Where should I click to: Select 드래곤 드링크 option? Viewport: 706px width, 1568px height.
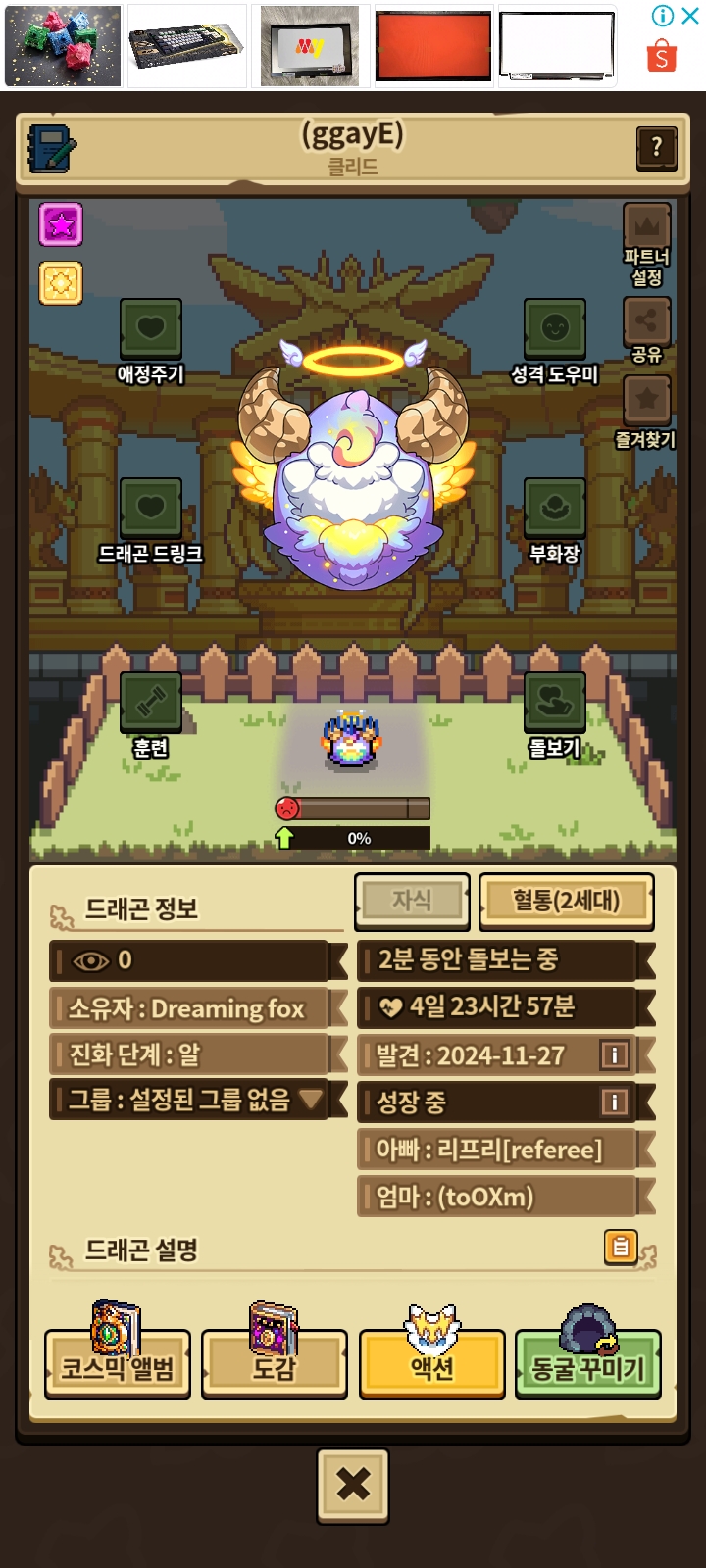[150, 509]
